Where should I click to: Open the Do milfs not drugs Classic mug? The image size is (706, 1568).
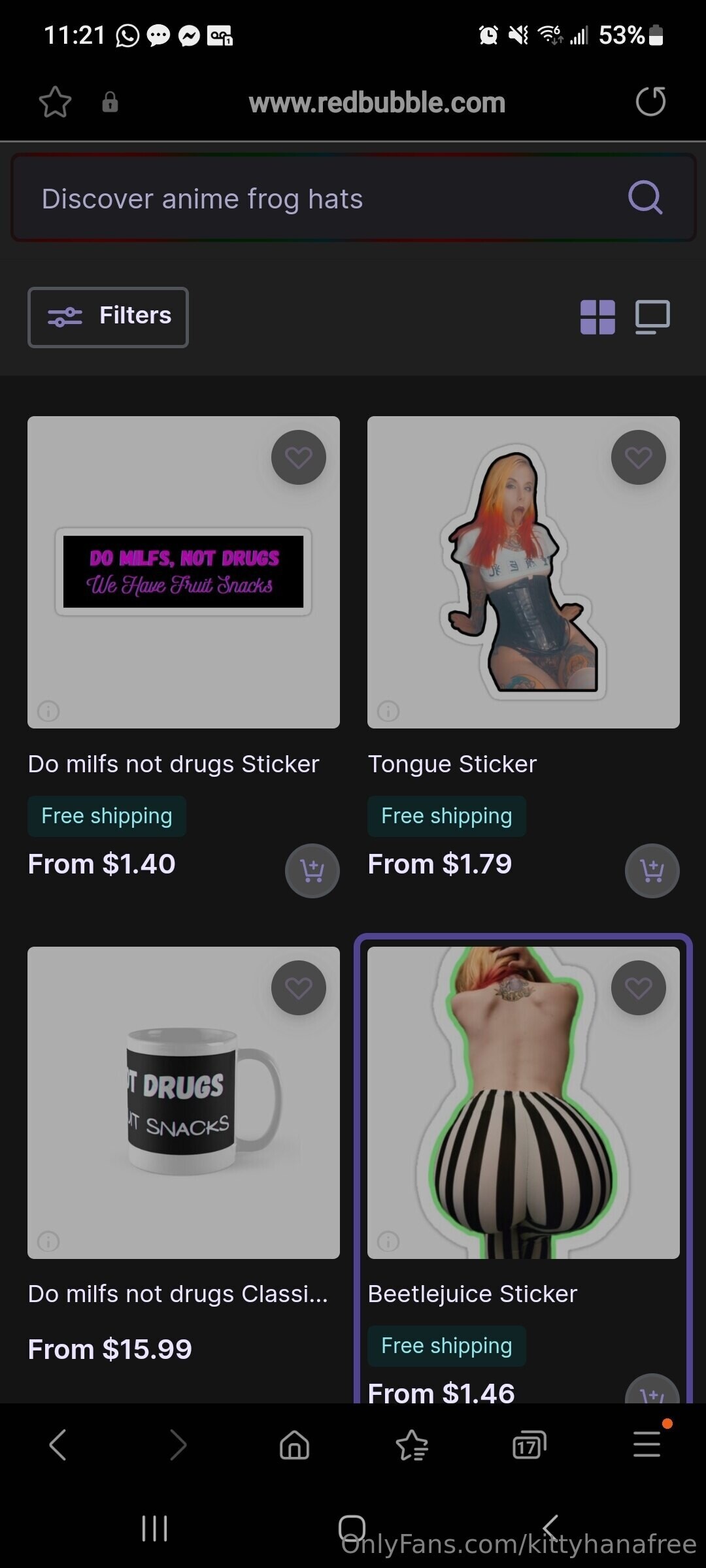183,1103
